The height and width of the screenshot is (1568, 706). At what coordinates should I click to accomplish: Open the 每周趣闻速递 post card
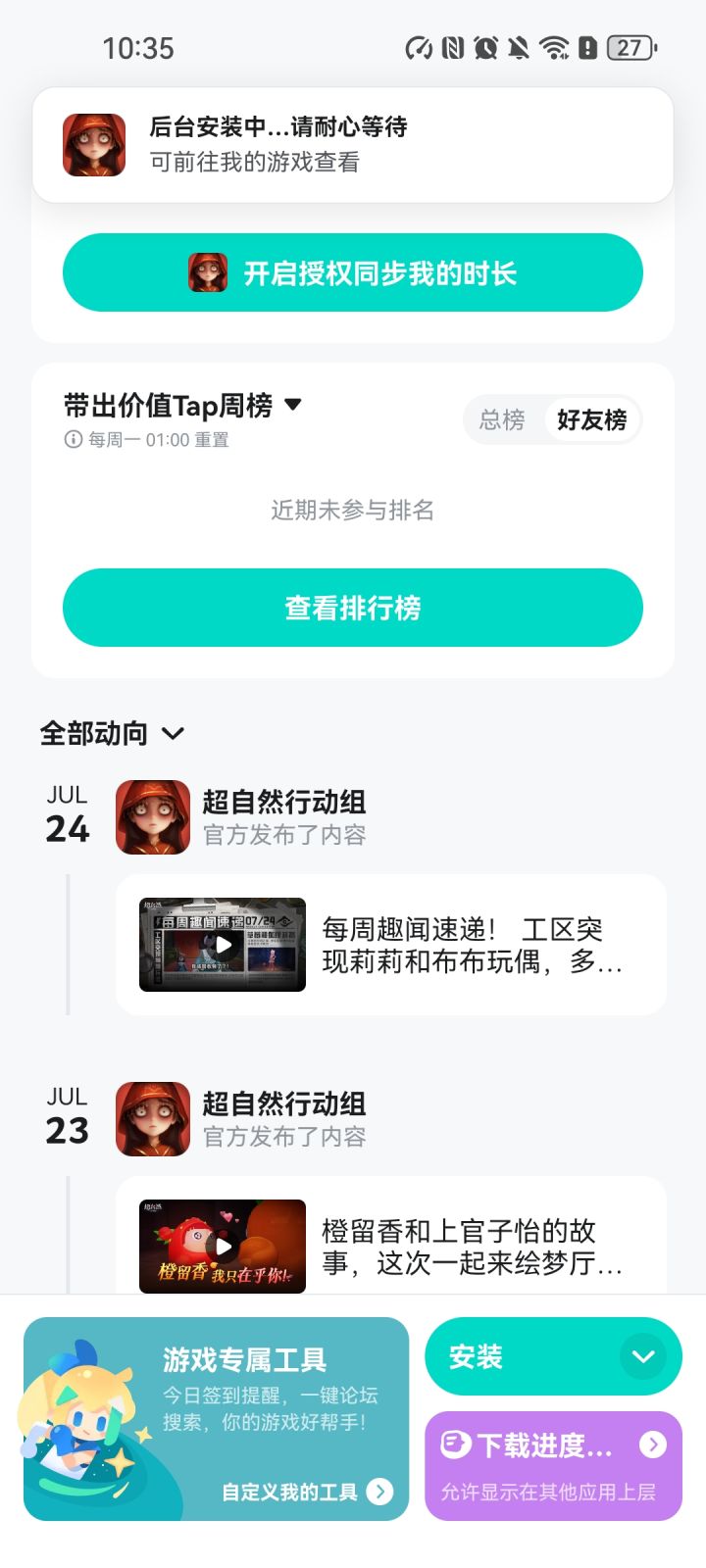coord(391,945)
